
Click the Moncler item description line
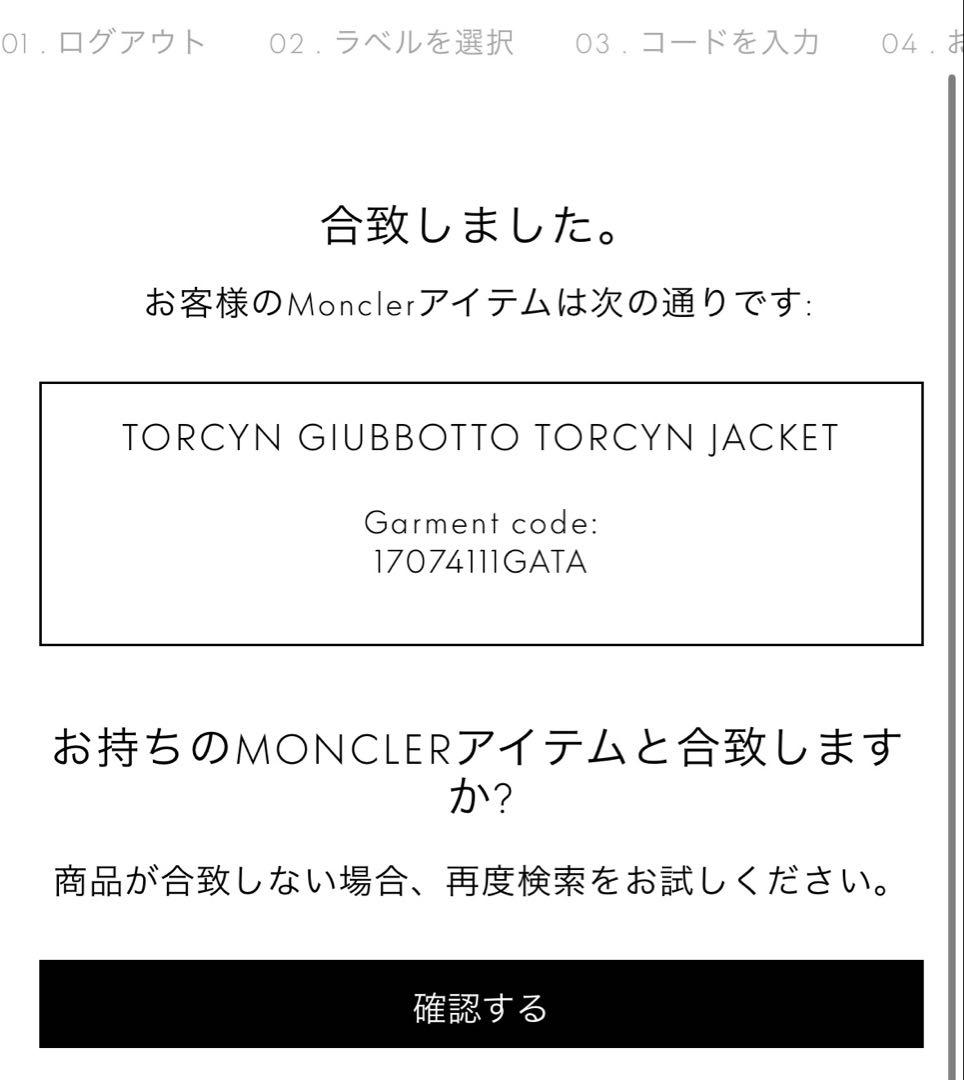tap(481, 305)
